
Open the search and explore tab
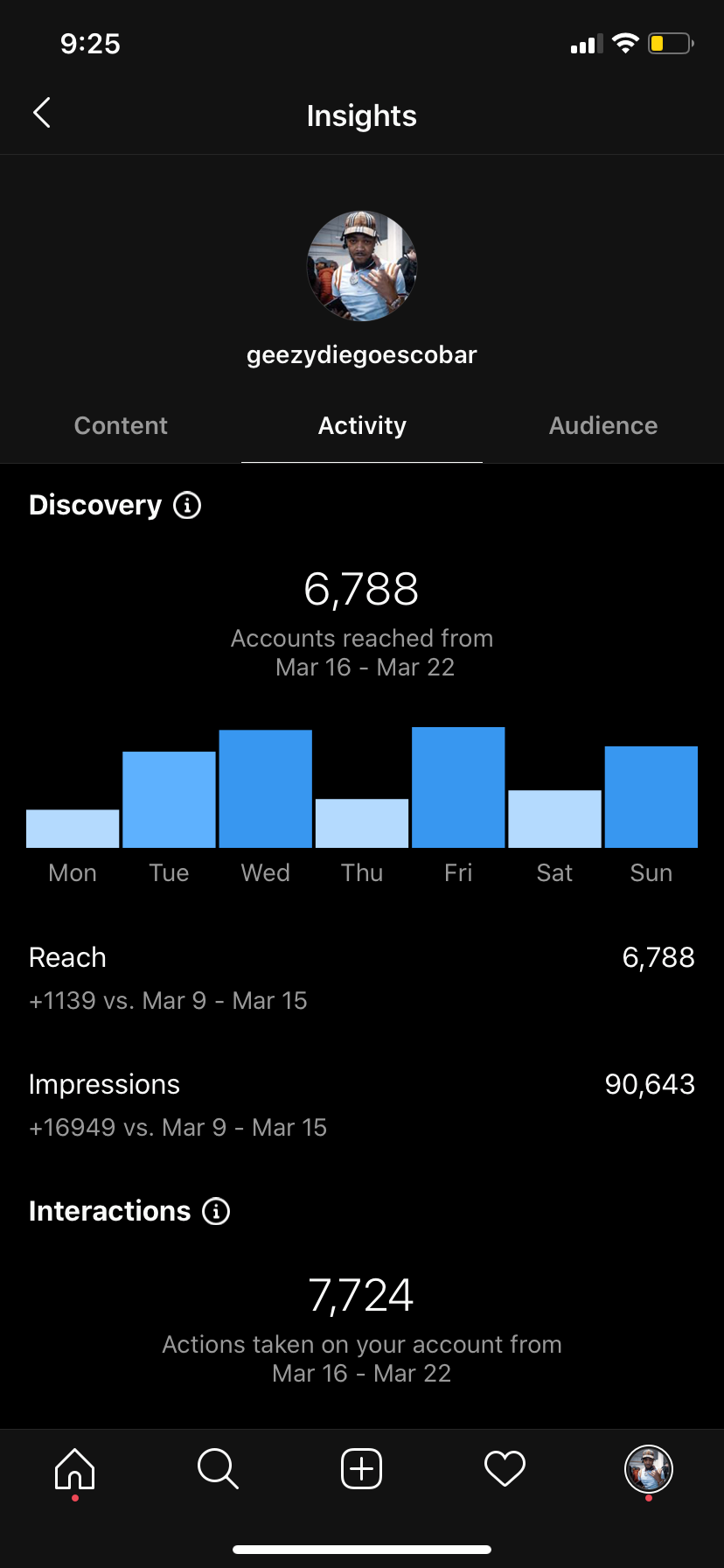click(218, 1468)
